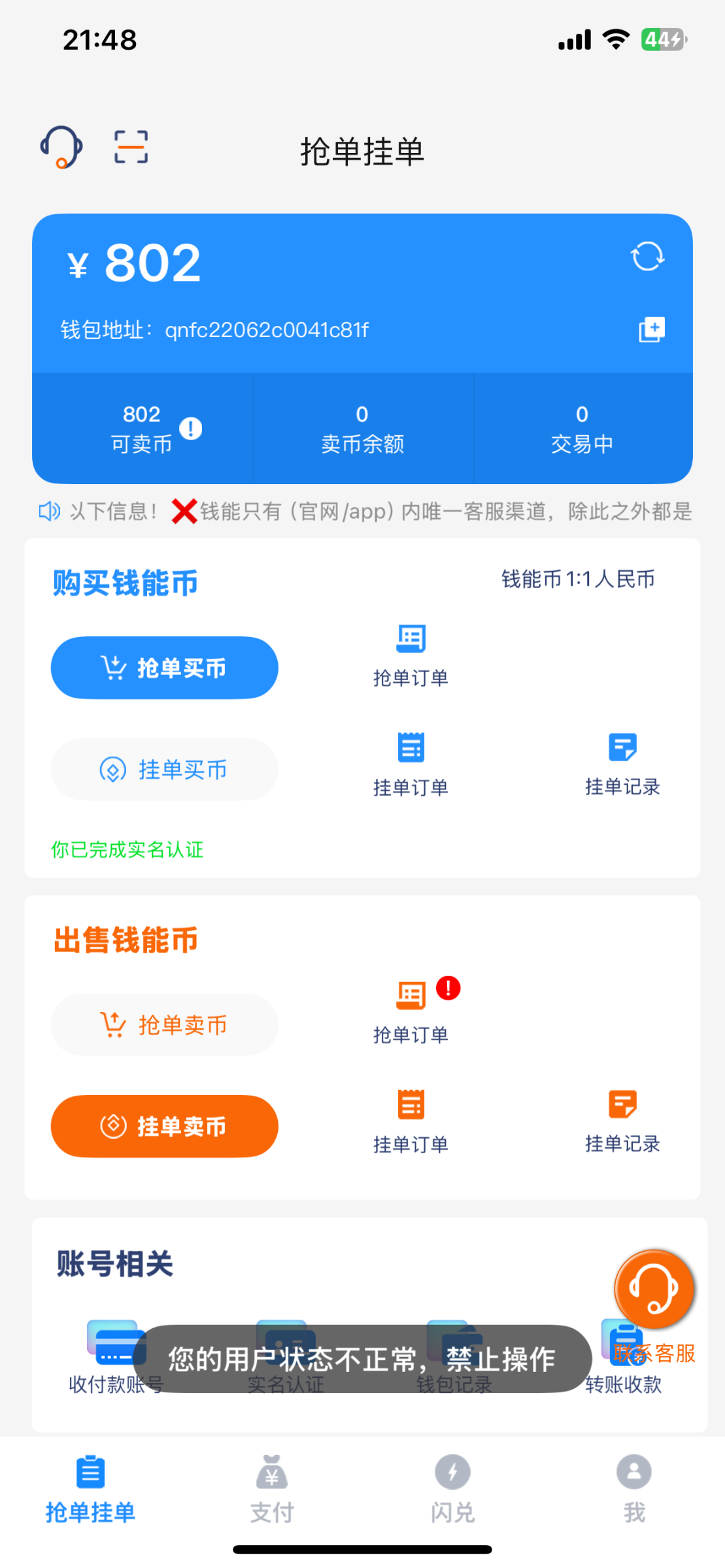Image resolution: width=725 pixels, height=1568 pixels.
Task: Tap the 挂单买币 button
Action: click(x=165, y=769)
